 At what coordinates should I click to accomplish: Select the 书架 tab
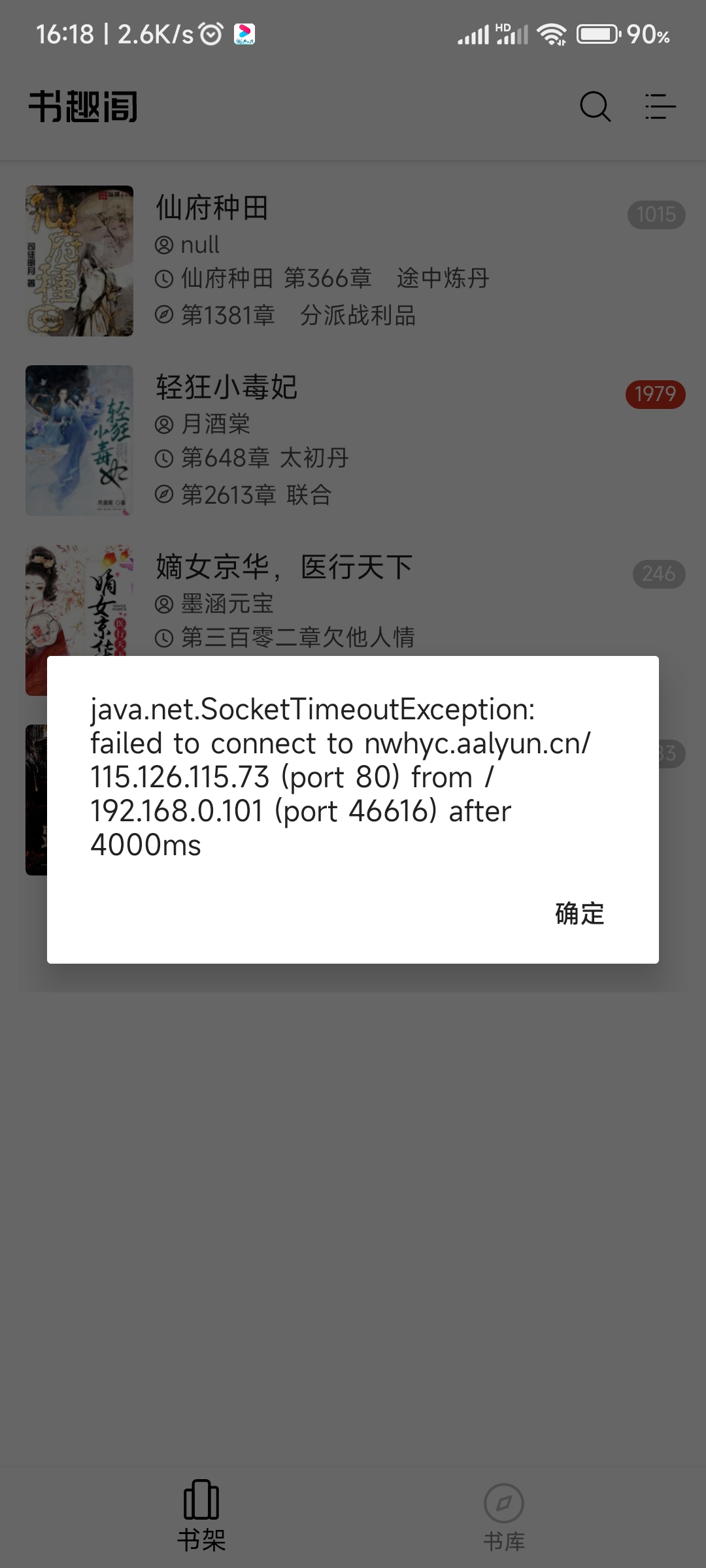coord(201,1516)
